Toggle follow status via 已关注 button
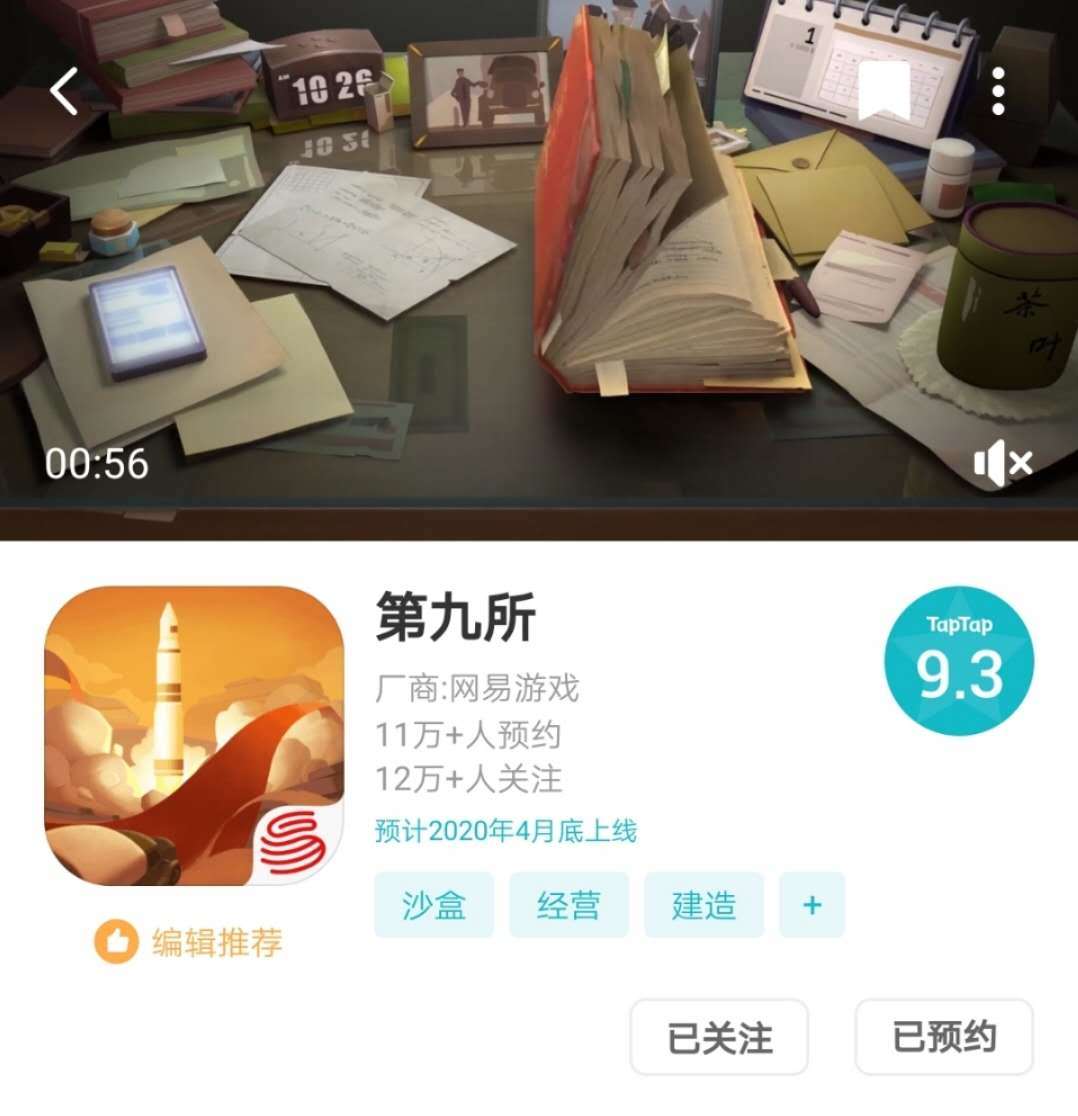The image size is (1078, 1116). pyautogui.click(x=719, y=1038)
